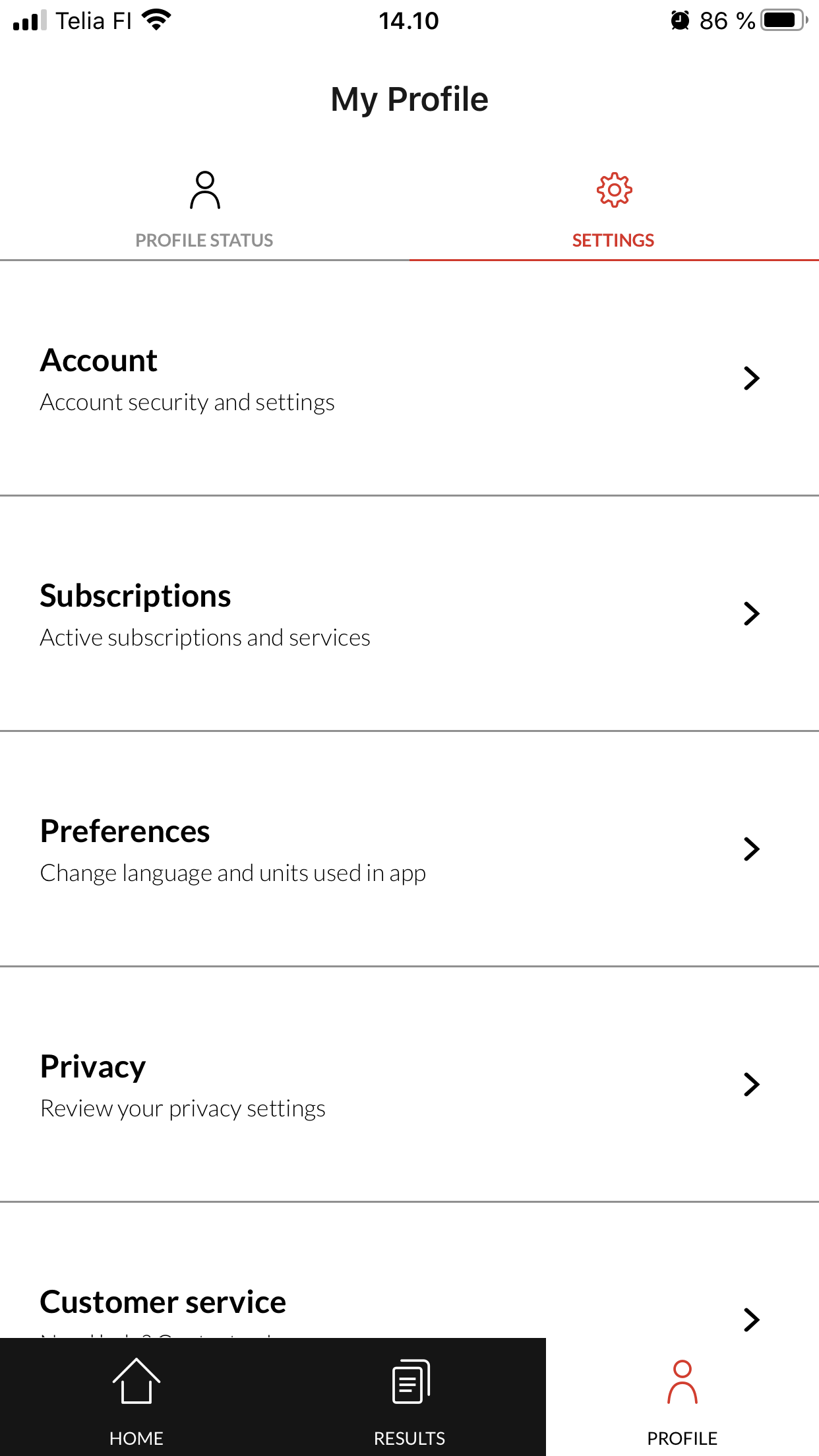Image resolution: width=819 pixels, height=1456 pixels.
Task: Open the Subscriptions row
Action: (409, 614)
